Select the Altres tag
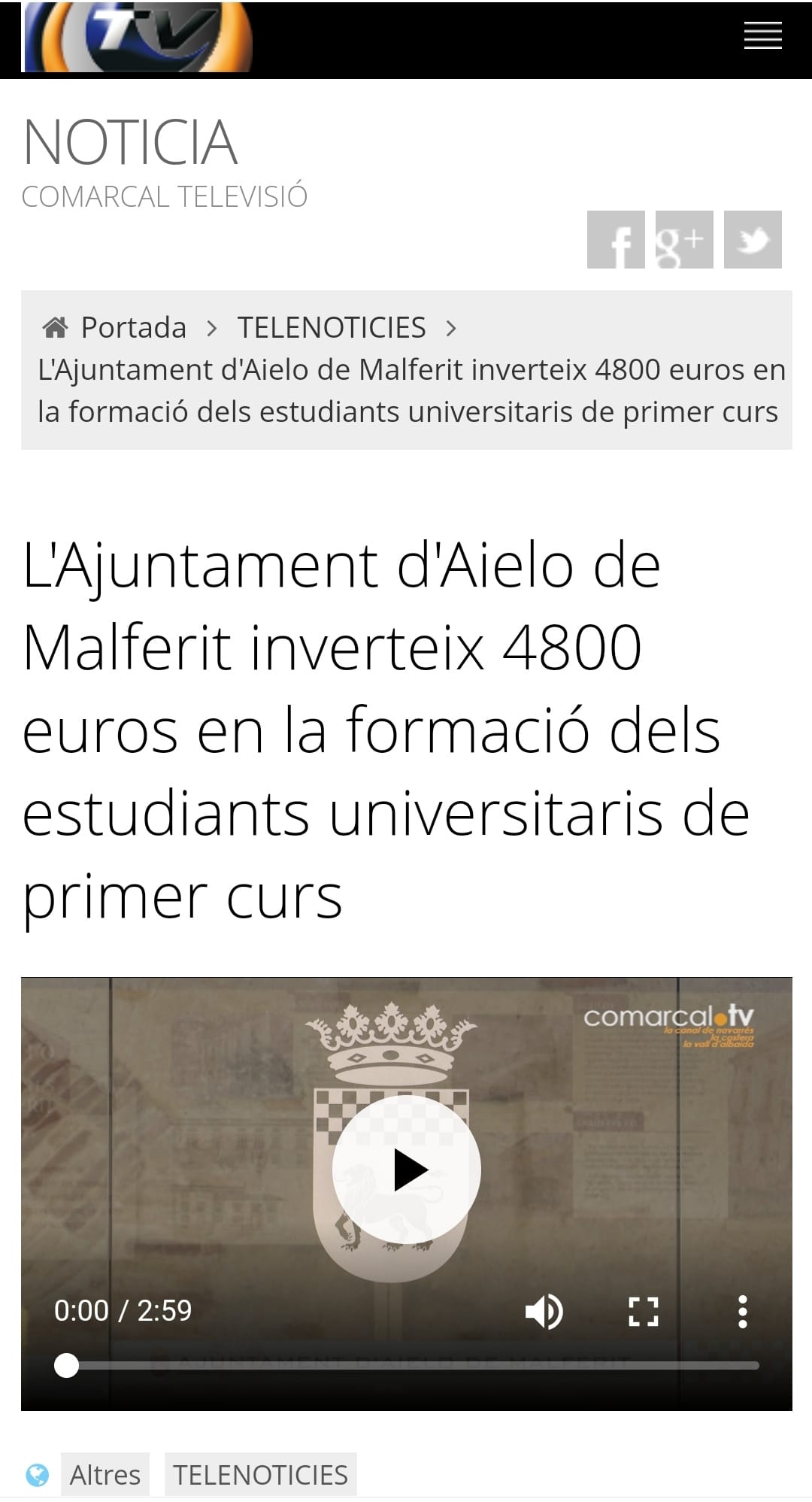This screenshot has width=812, height=1502. coord(105,1475)
